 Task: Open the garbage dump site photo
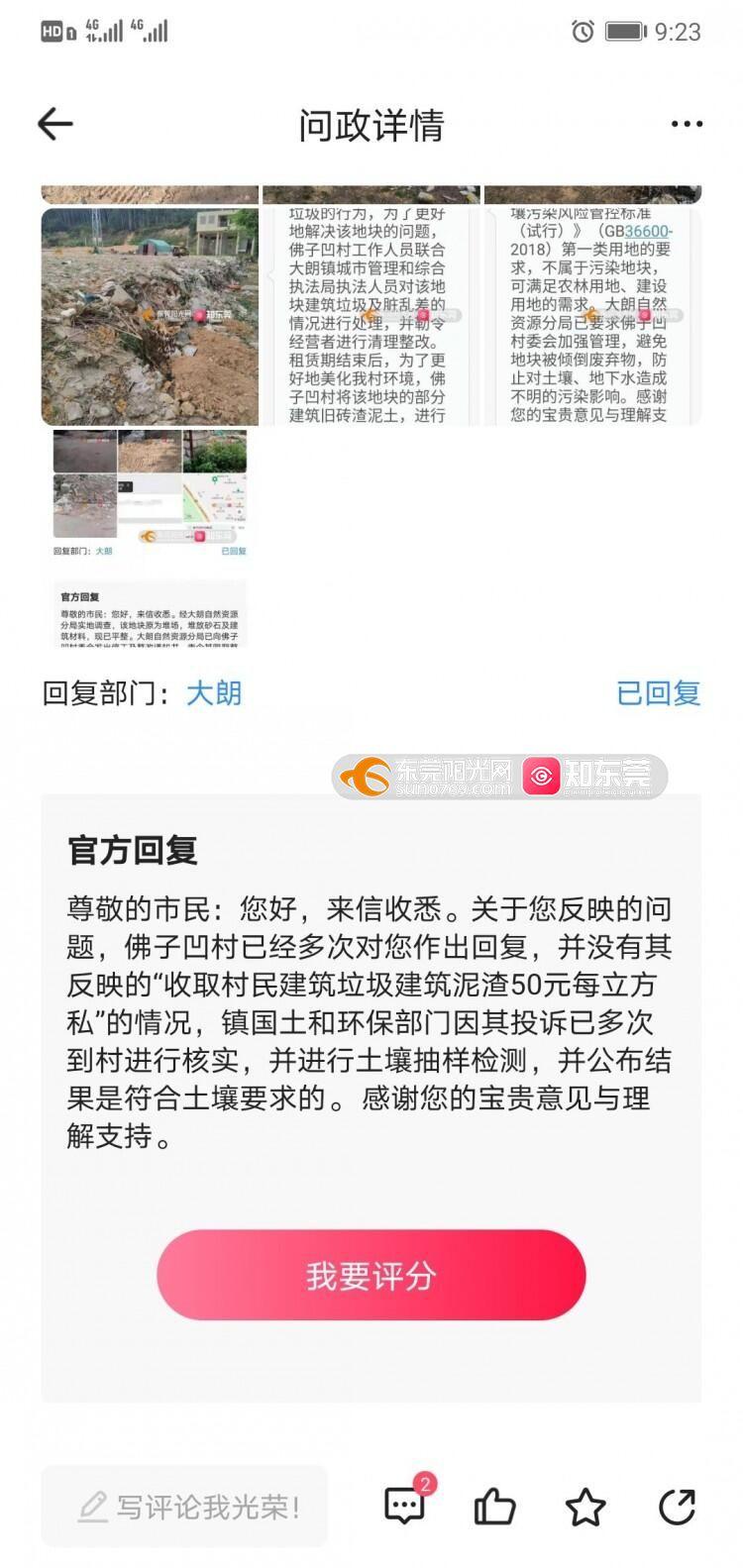pos(150,317)
